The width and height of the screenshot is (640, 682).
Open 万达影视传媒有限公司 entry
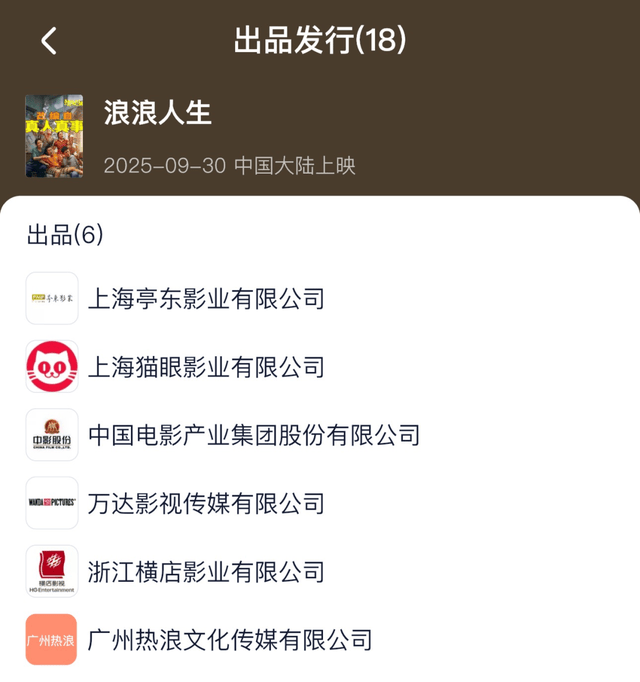click(206, 503)
